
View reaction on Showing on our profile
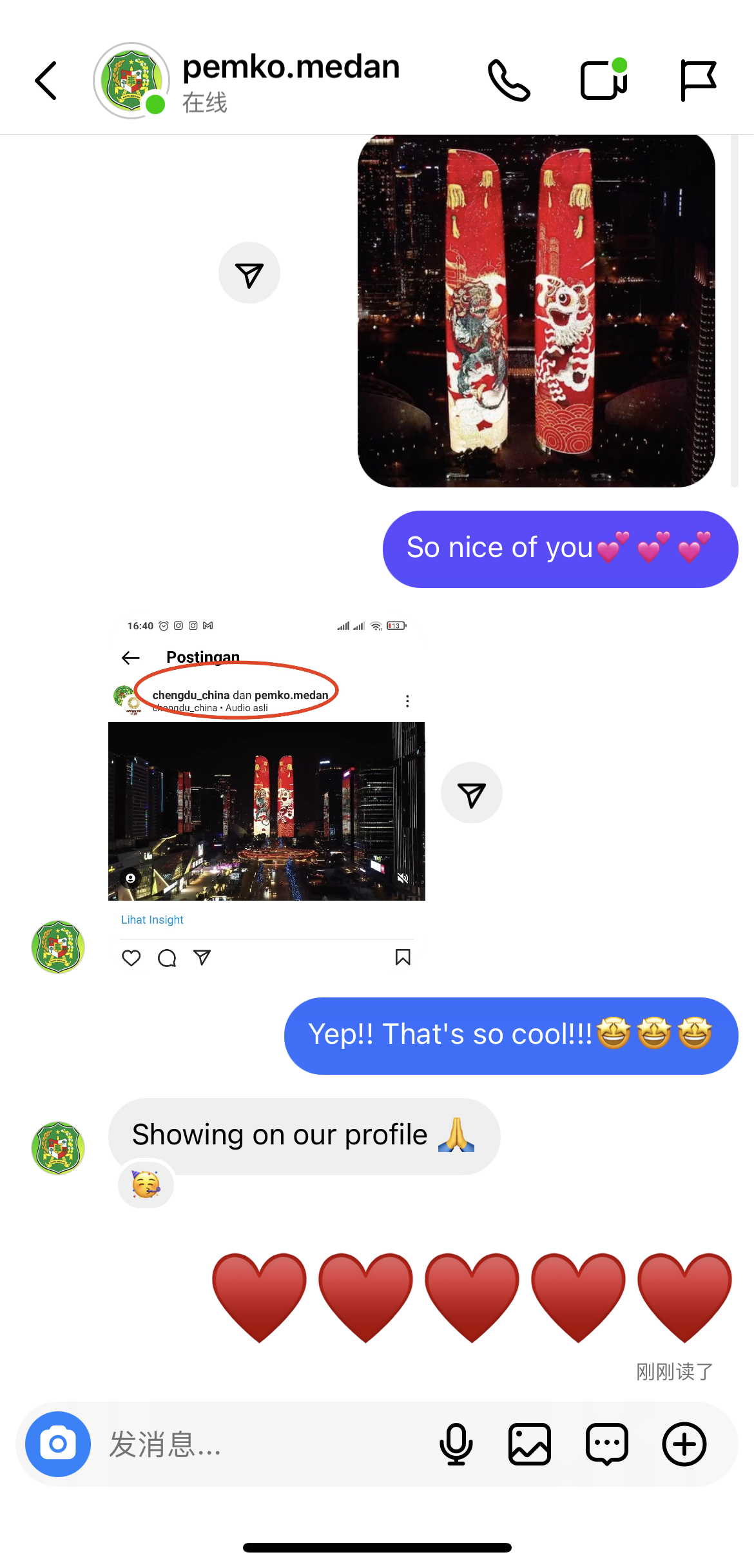146,1184
